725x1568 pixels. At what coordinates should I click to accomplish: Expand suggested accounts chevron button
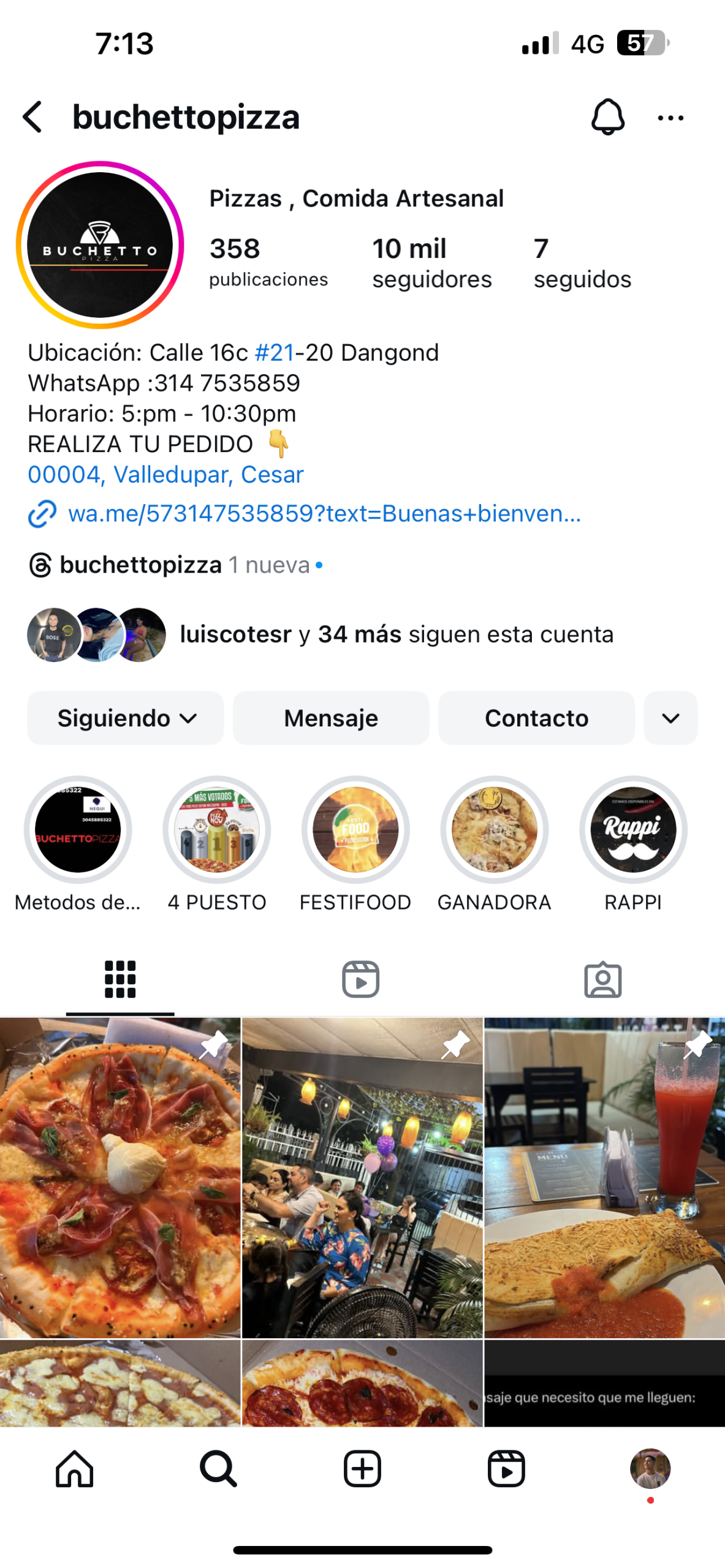pyautogui.click(x=670, y=718)
